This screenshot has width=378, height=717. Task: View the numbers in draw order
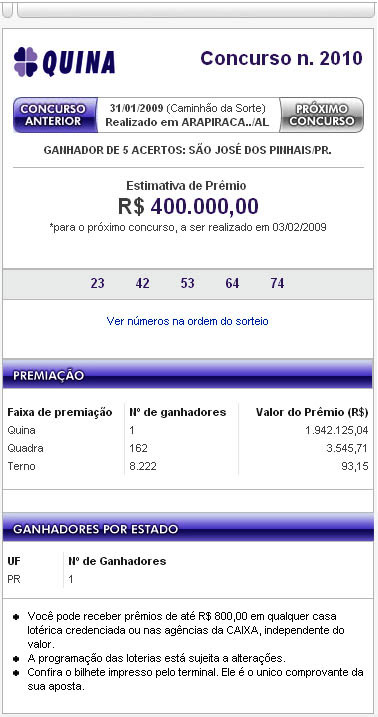click(187, 321)
